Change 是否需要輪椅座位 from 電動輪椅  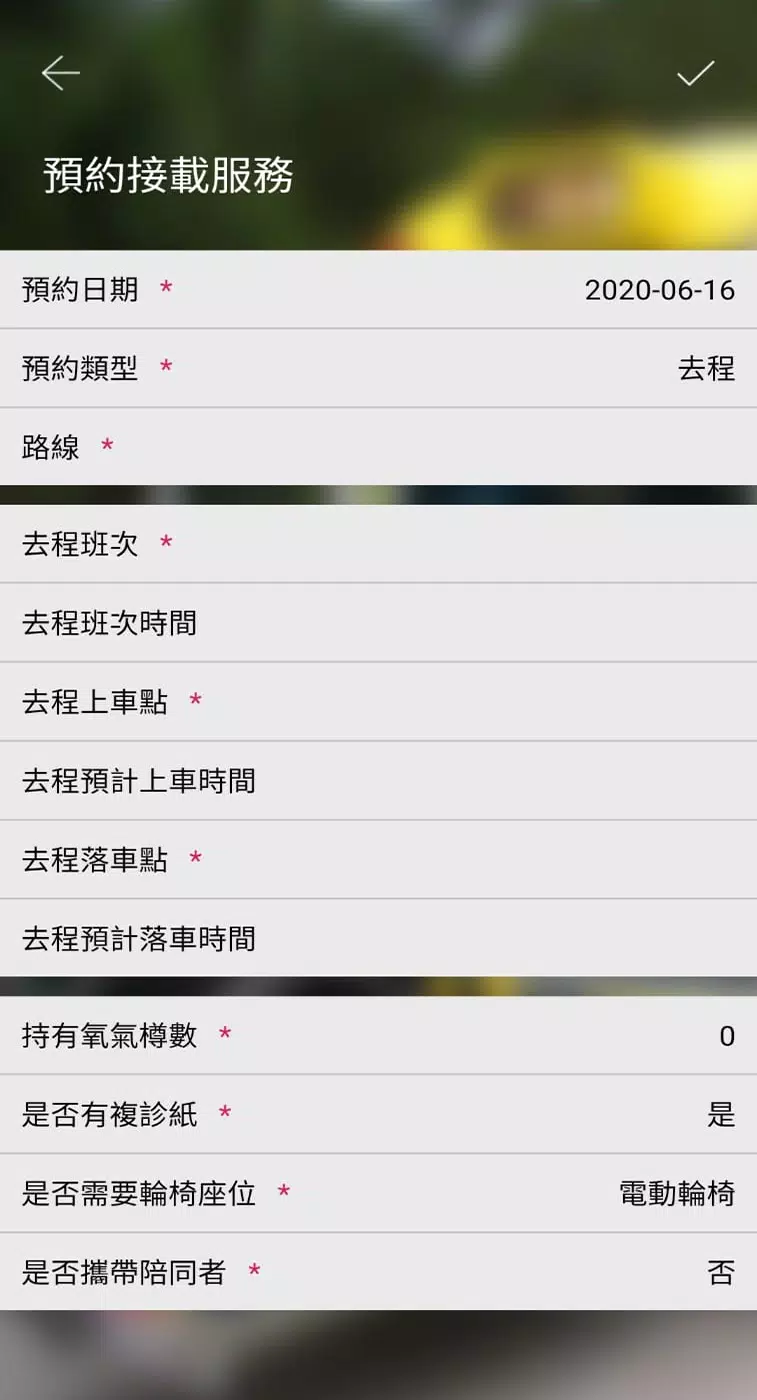pyautogui.click(x=676, y=1194)
